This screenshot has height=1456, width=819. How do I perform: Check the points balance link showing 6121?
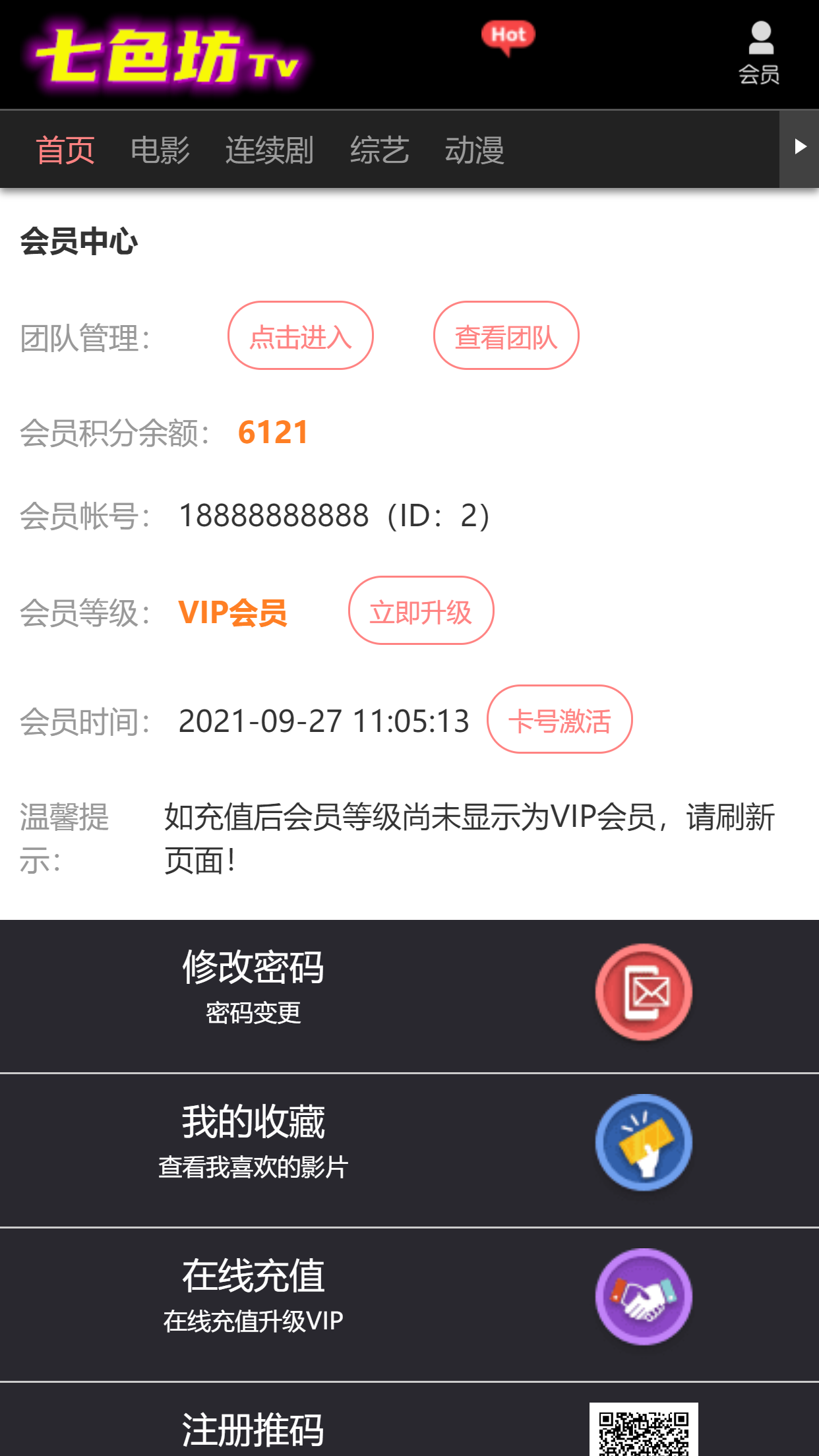tap(273, 433)
